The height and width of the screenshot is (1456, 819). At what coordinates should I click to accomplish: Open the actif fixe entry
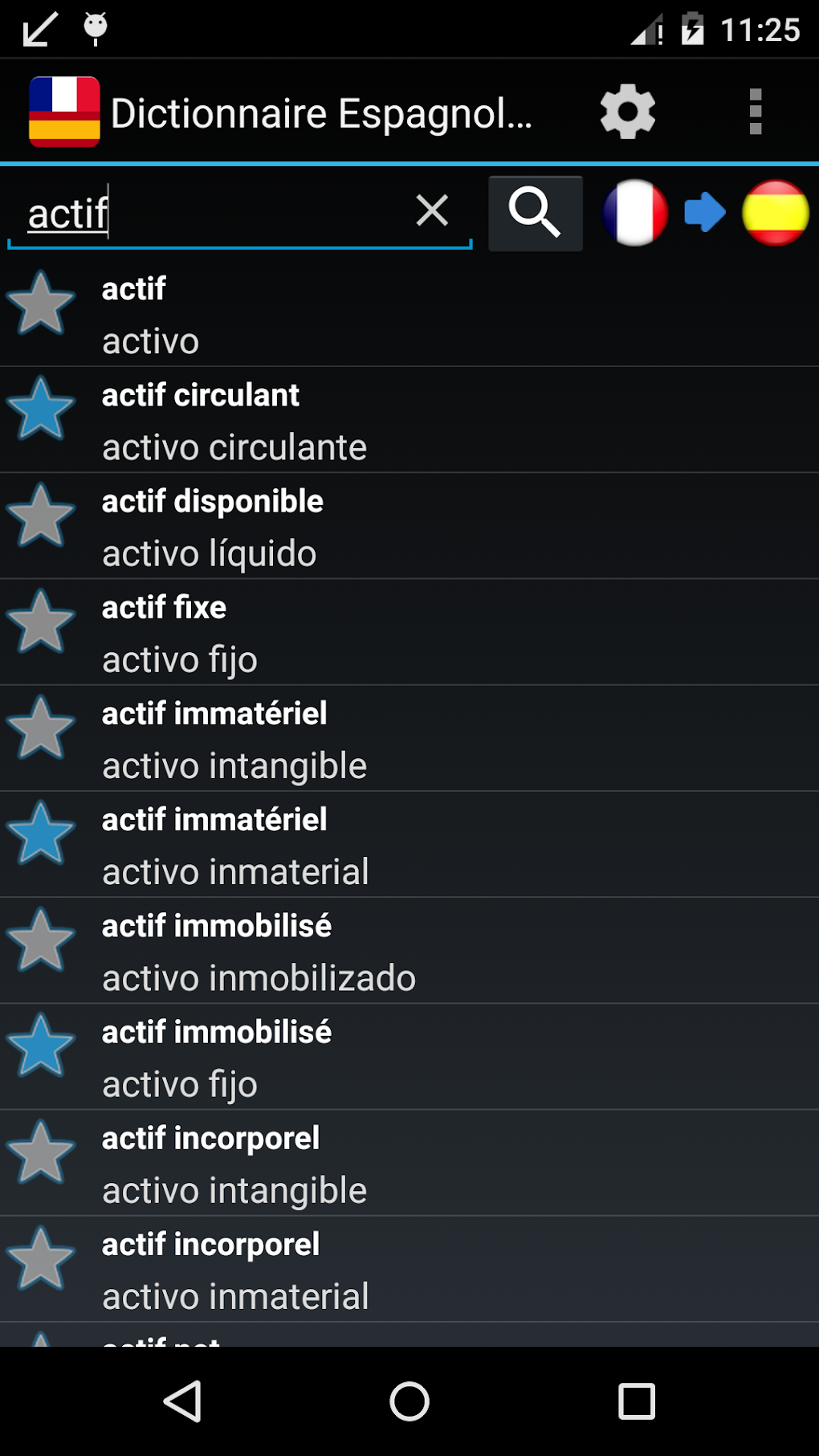click(x=401, y=632)
